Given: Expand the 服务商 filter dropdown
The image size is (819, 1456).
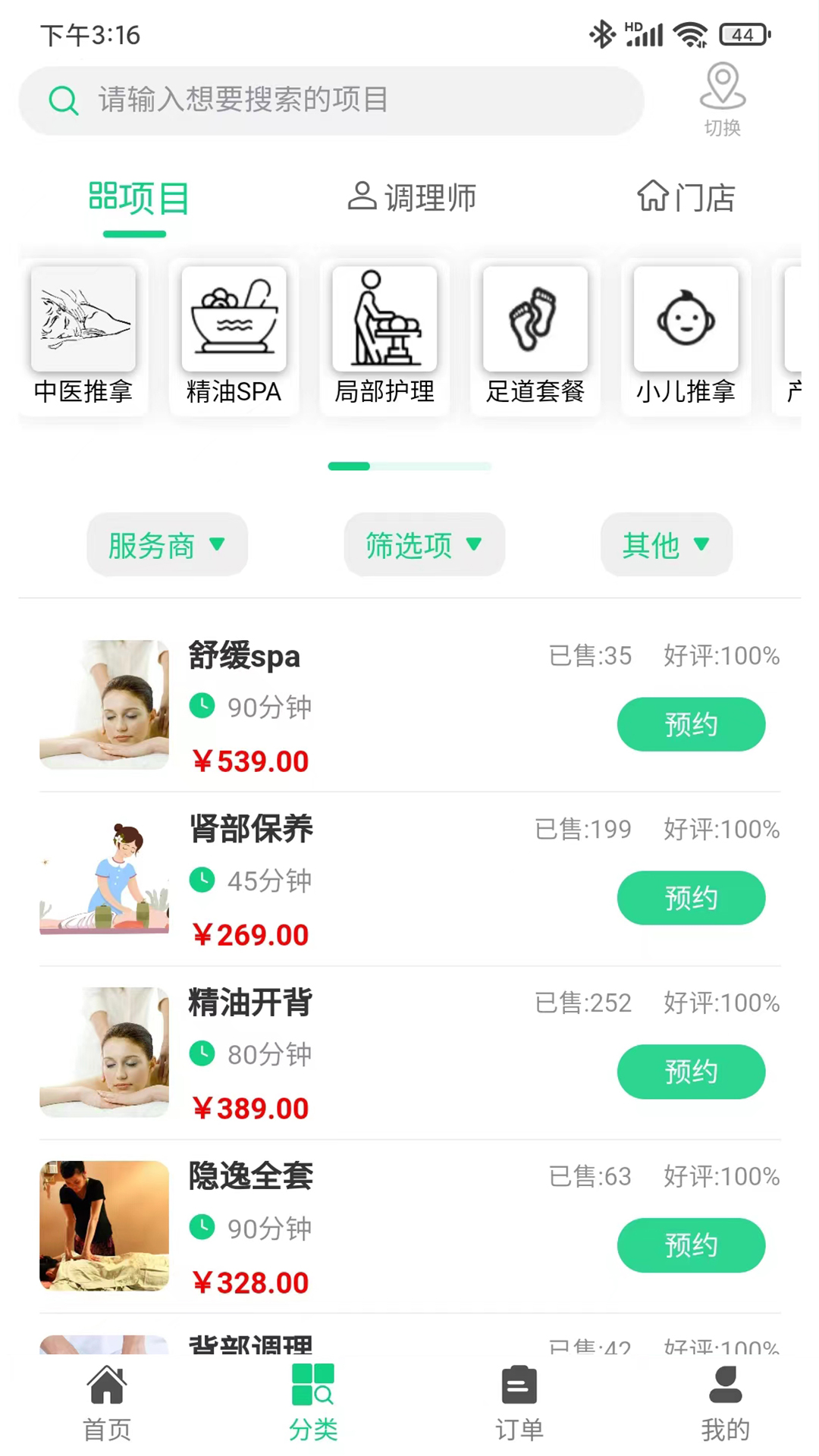Looking at the screenshot, I should point(166,544).
